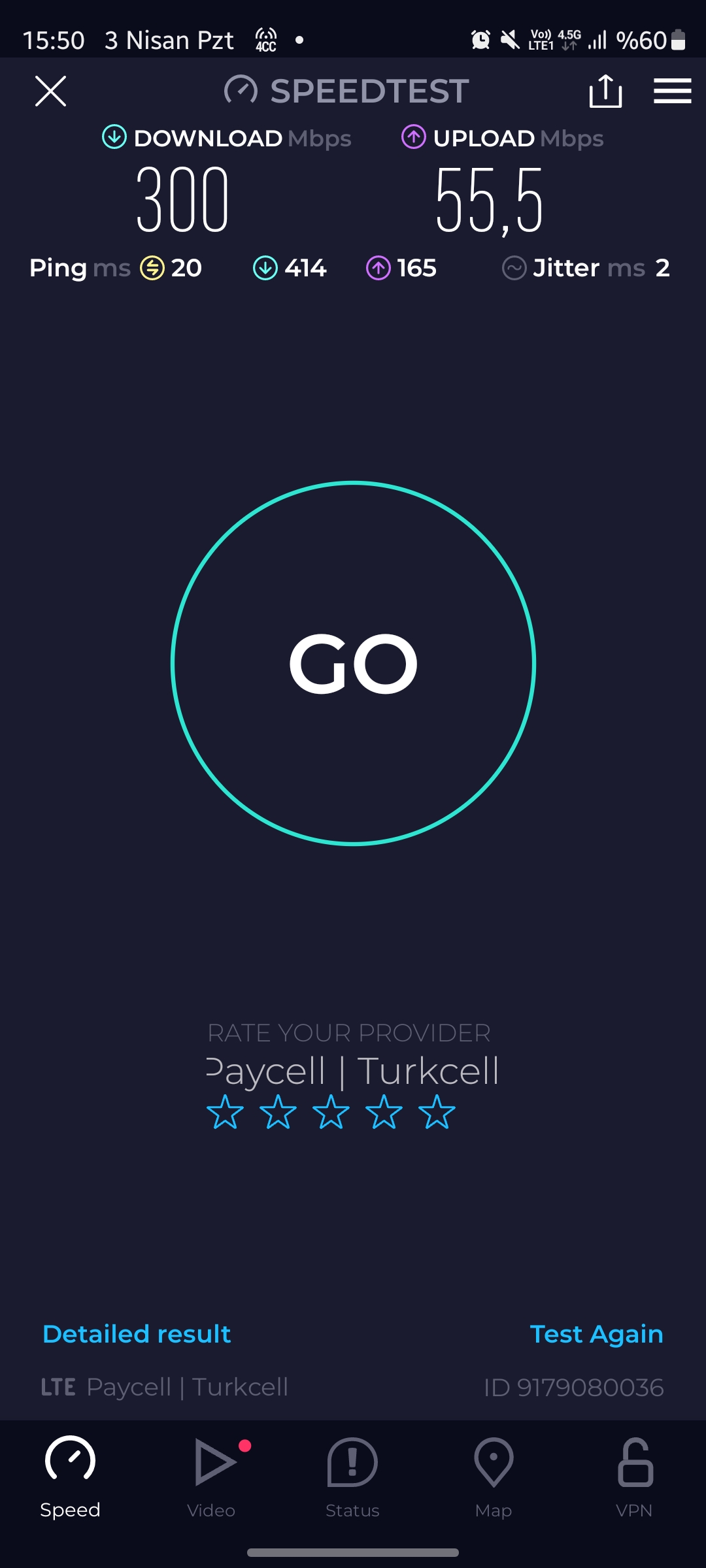Switch to the Status tab
Image resolution: width=706 pixels, height=1568 pixels.
click(352, 1478)
